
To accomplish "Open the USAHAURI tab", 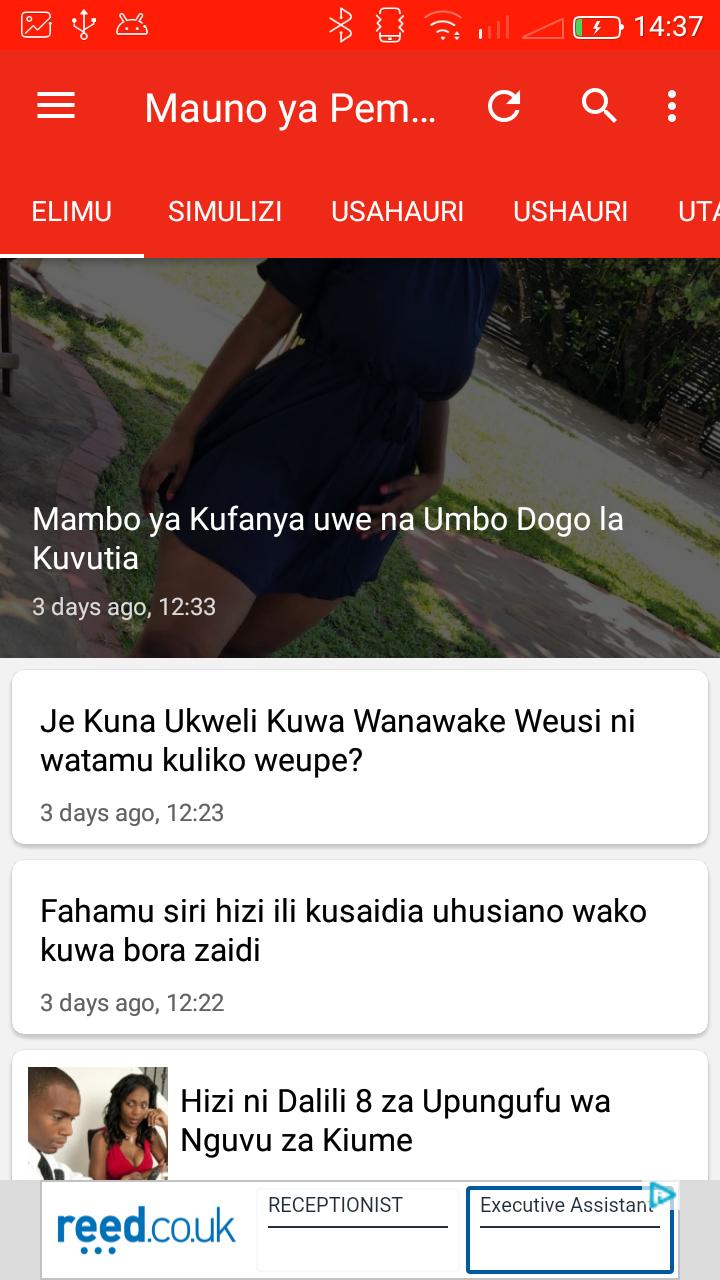I will tap(397, 211).
